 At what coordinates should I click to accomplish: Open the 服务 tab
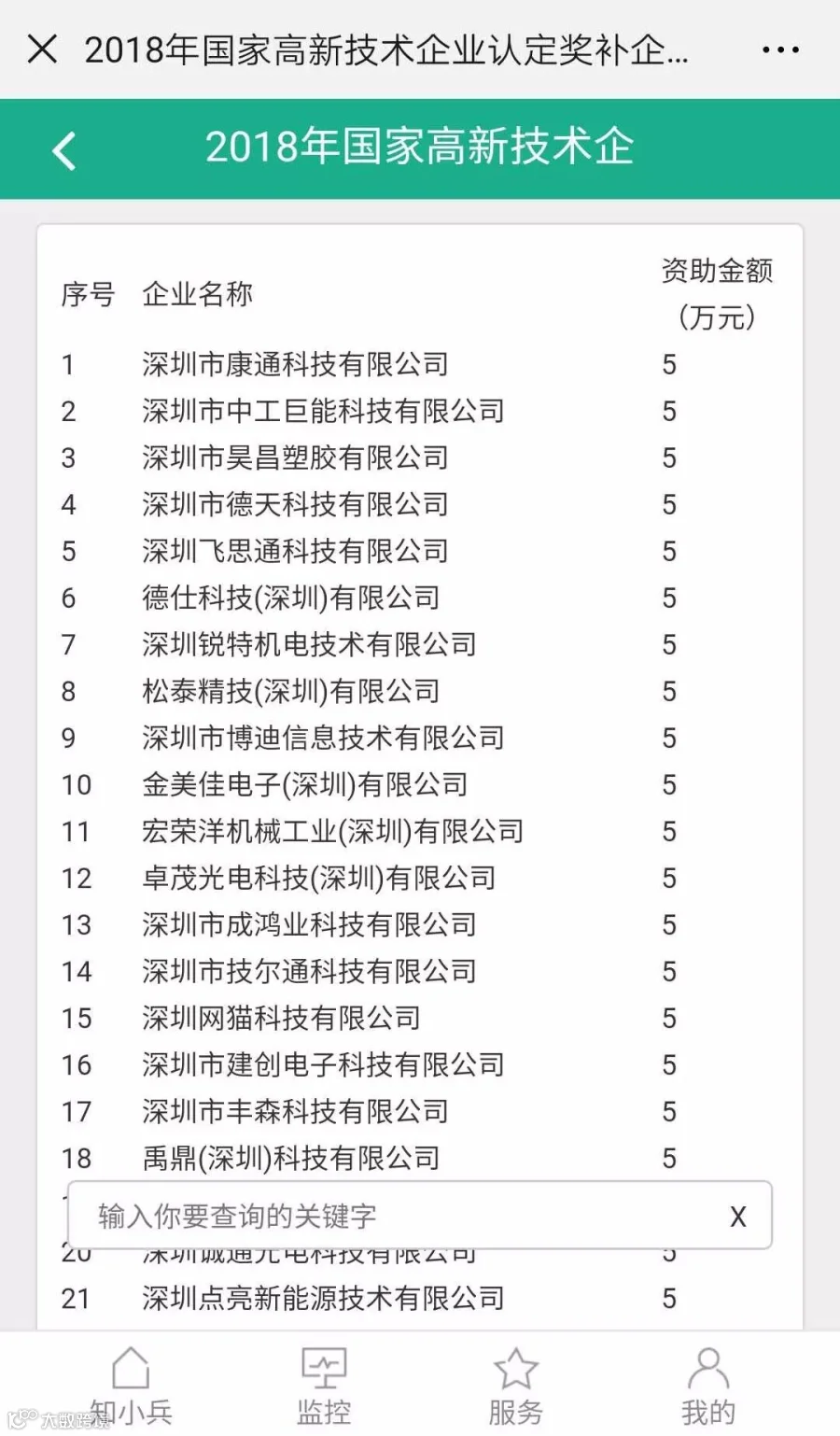coord(515,1386)
